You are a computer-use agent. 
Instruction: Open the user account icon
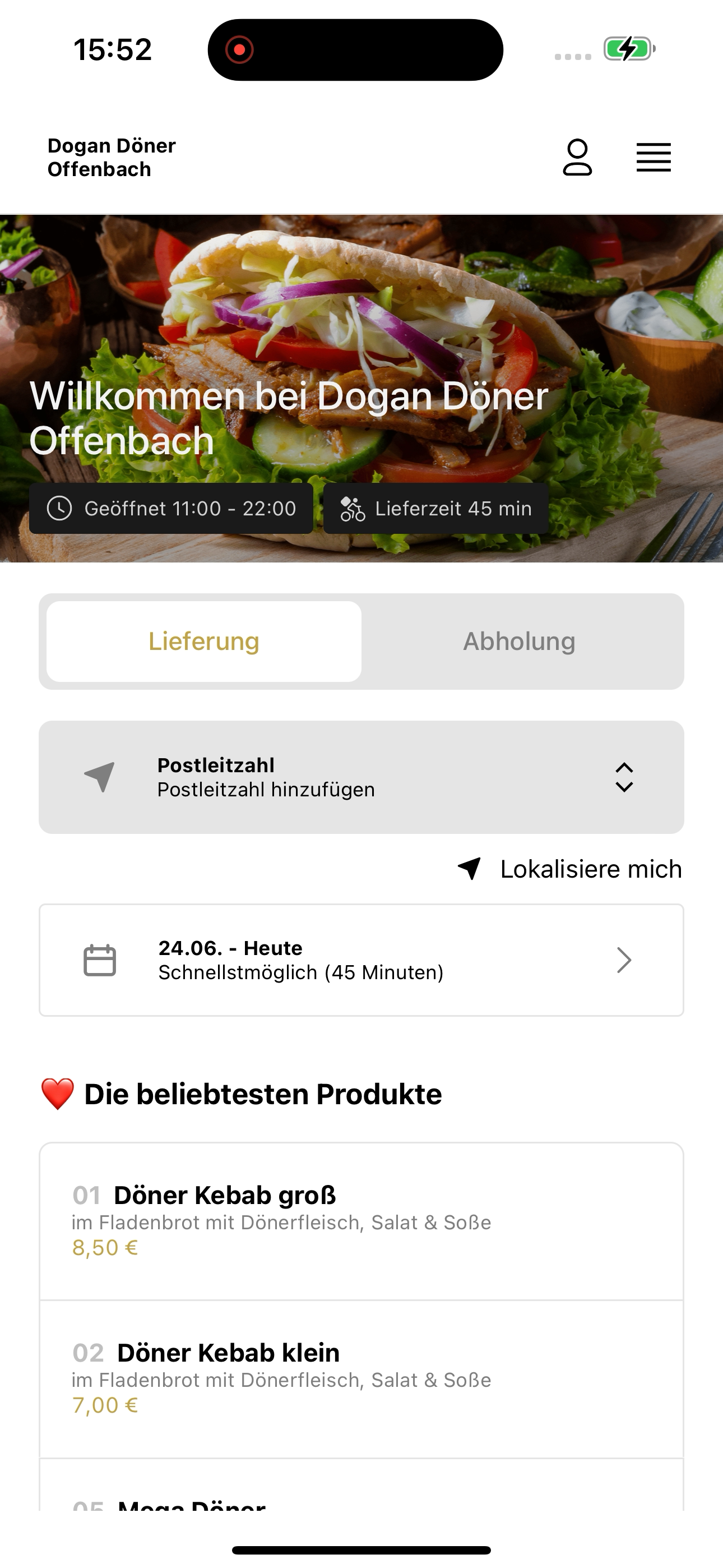pyautogui.click(x=577, y=158)
